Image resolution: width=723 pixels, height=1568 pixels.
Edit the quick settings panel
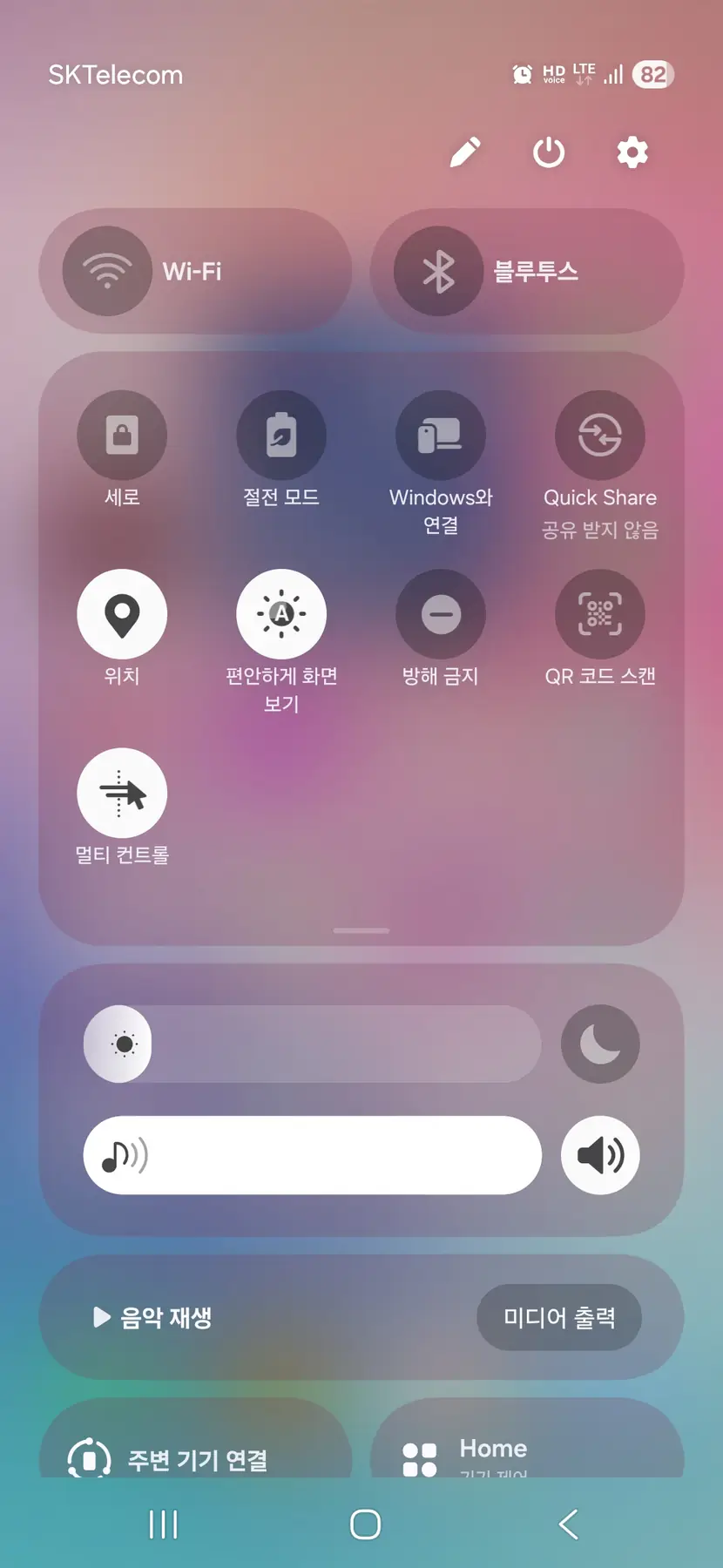(x=465, y=152)
